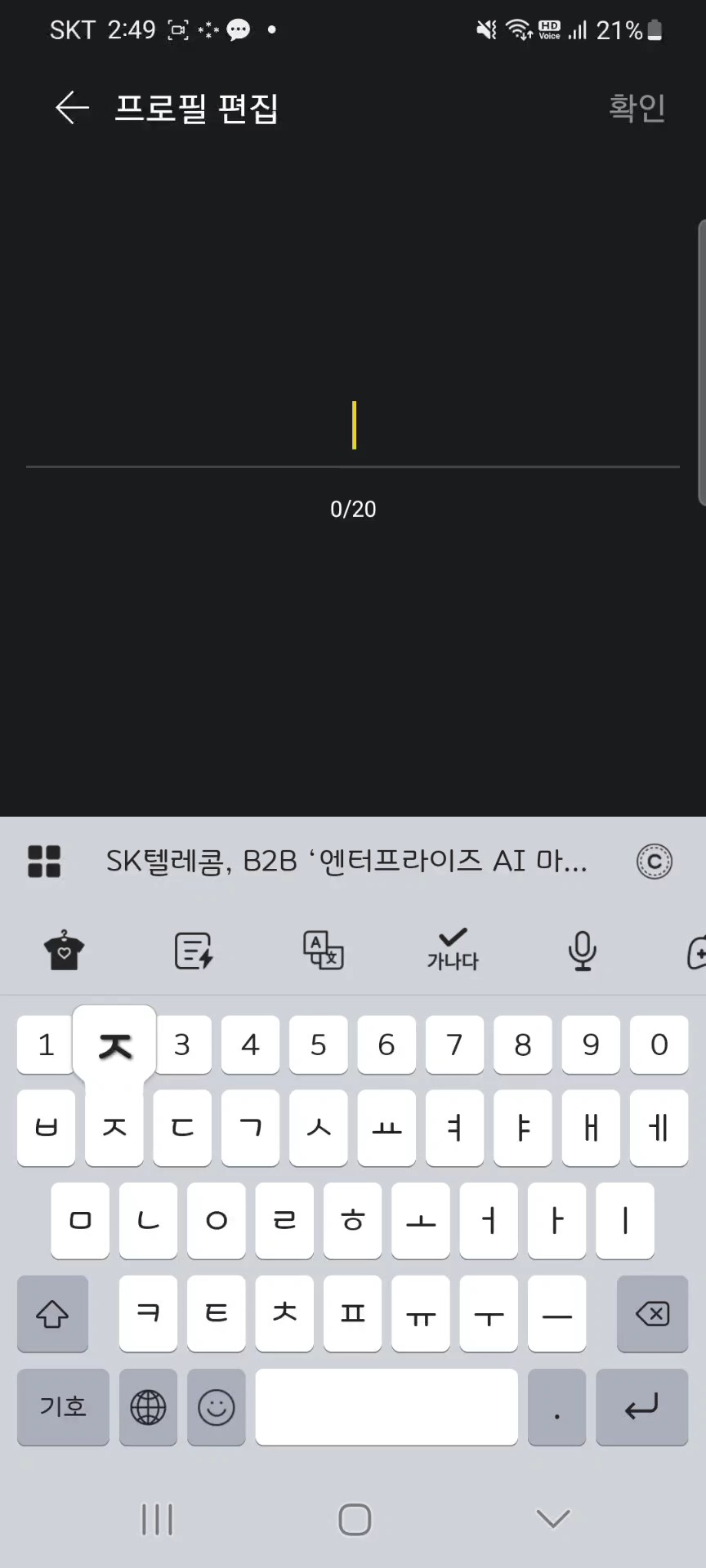Tap the profile name input field
The height and width of the screenshot is (1568, 706).
pos(353,425)
